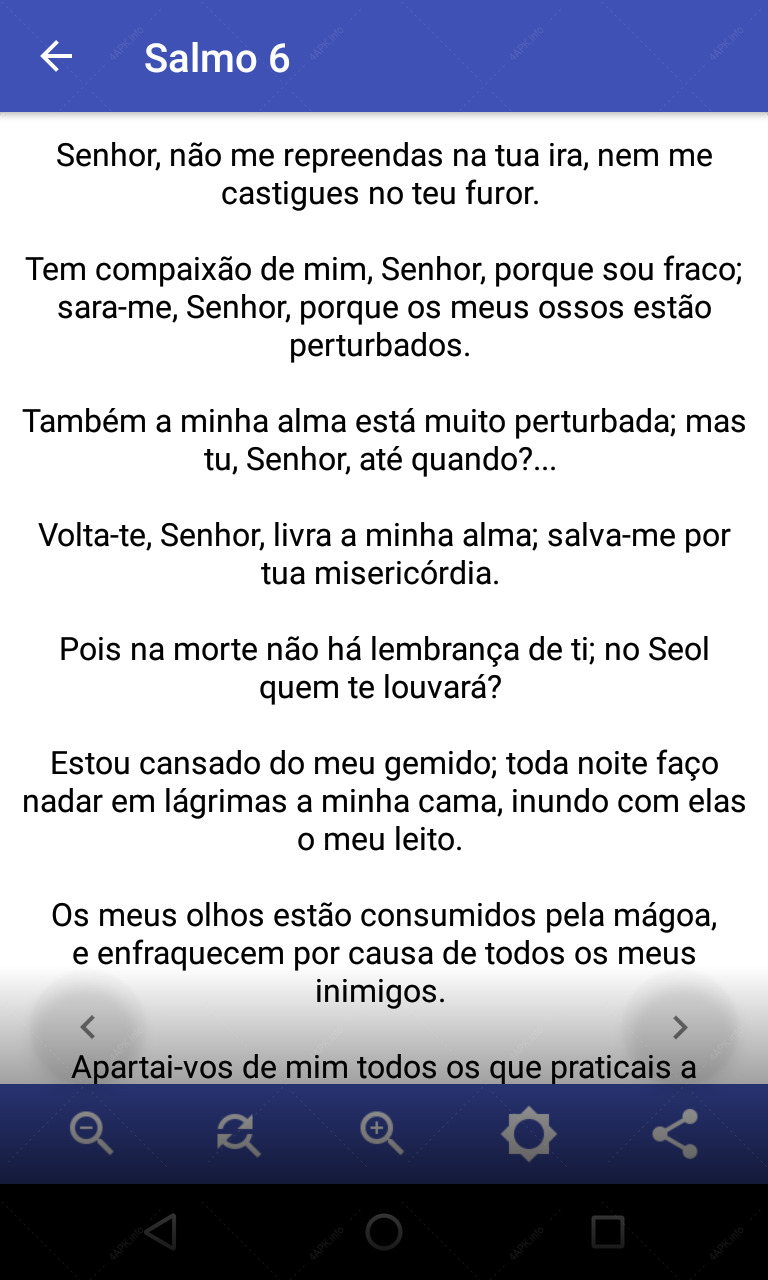Screen dimensions: 768x1280
Task: Toggle the brightness mode
Action: click(x=528, y=1134)
